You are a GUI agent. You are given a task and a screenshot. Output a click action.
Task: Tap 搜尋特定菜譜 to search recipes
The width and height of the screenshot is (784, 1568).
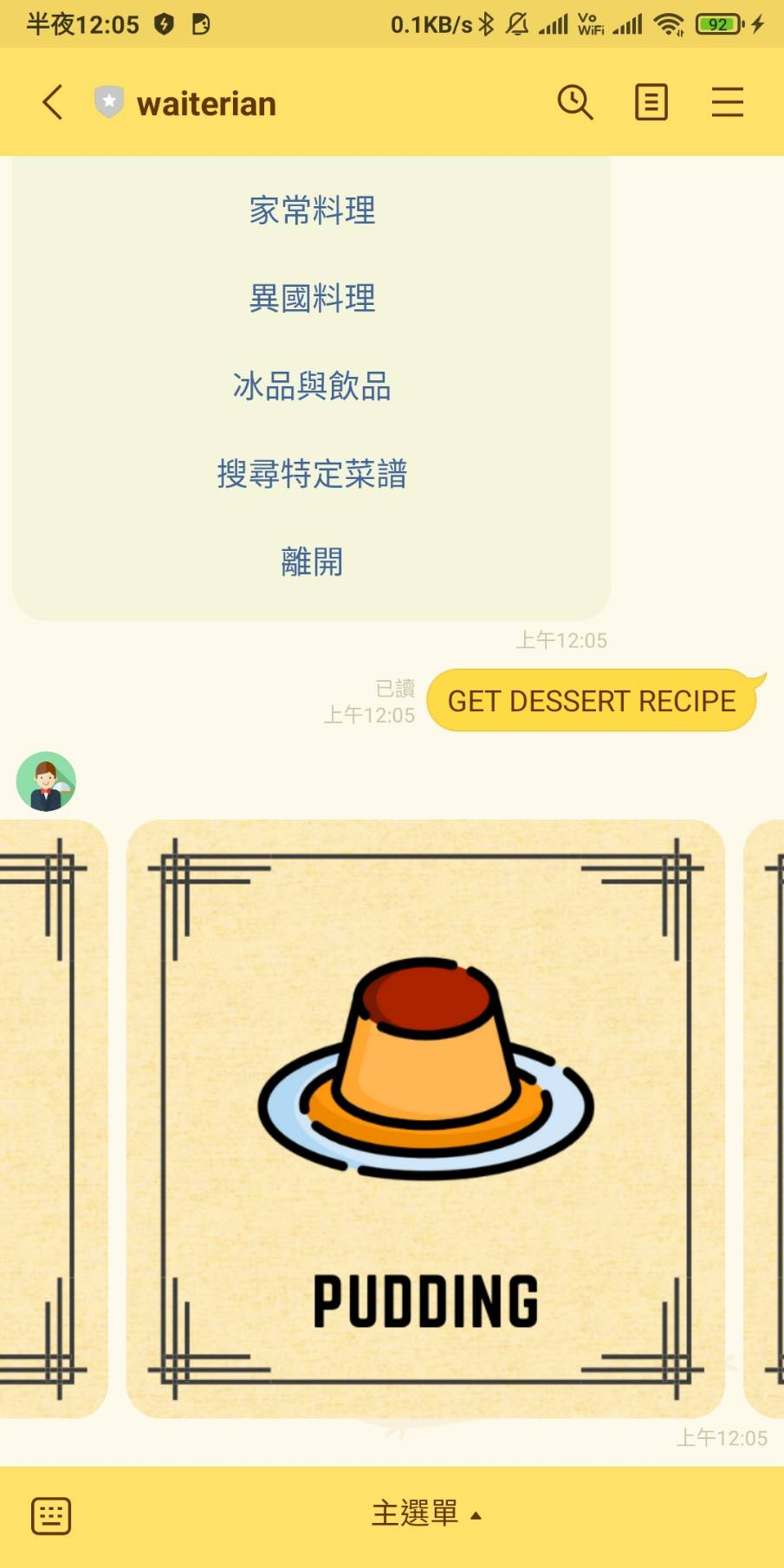[312, 474]
